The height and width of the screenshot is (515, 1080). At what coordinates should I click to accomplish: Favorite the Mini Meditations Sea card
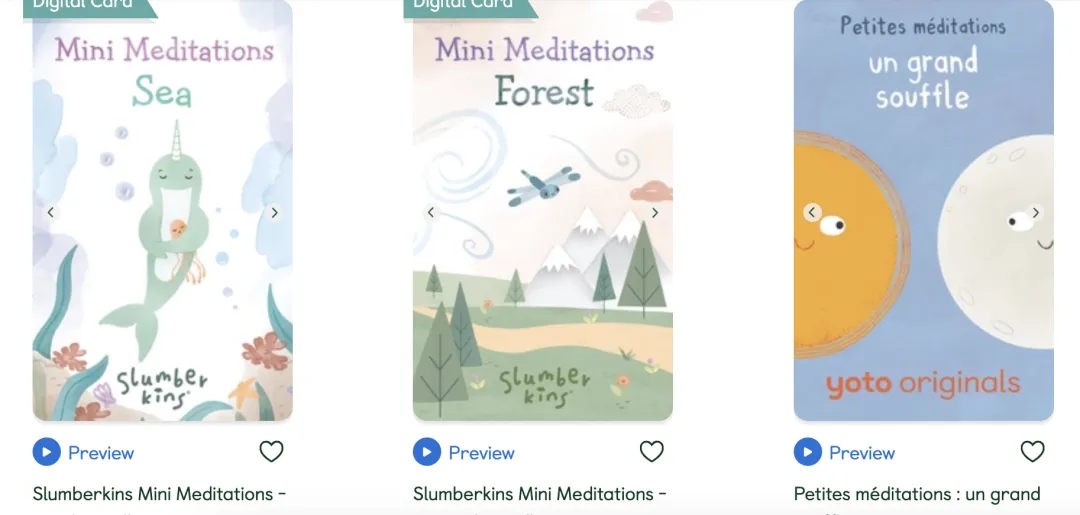click(x=271, y=452)
